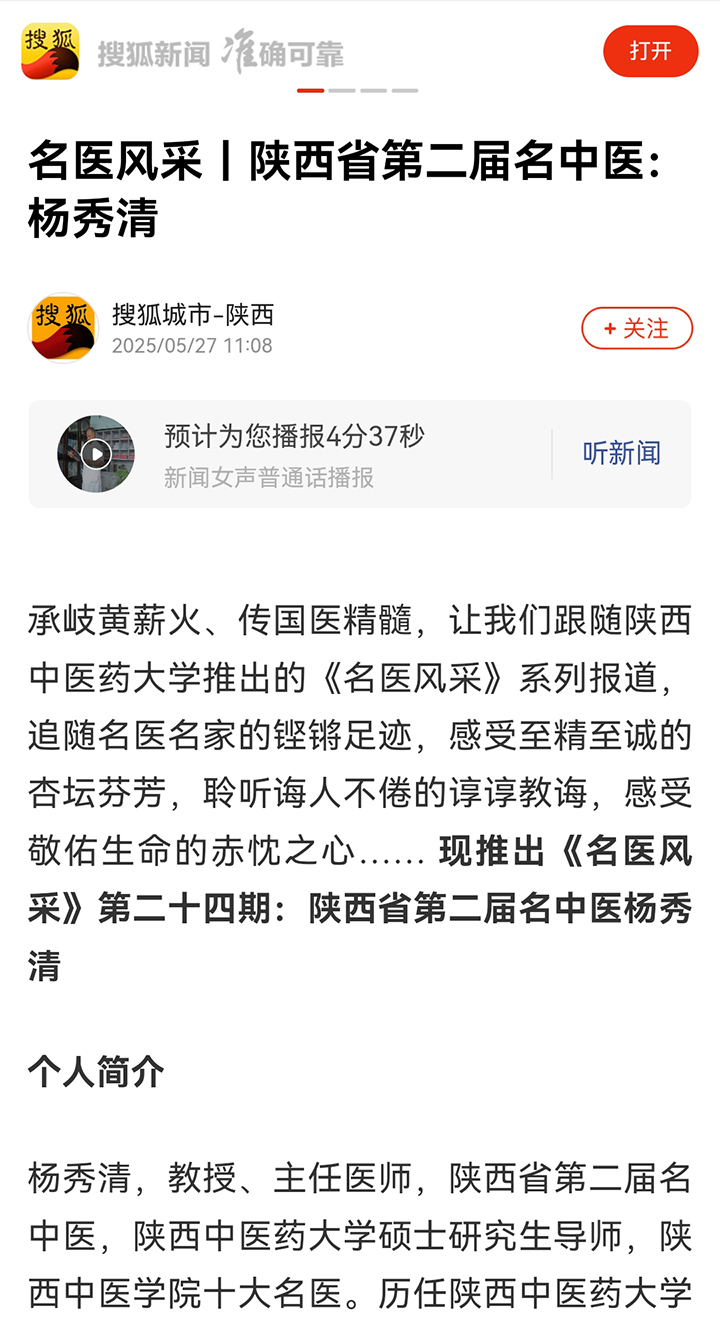Follow 搜狐城市-陕西 with 关注 button

(x=637, y=328)
